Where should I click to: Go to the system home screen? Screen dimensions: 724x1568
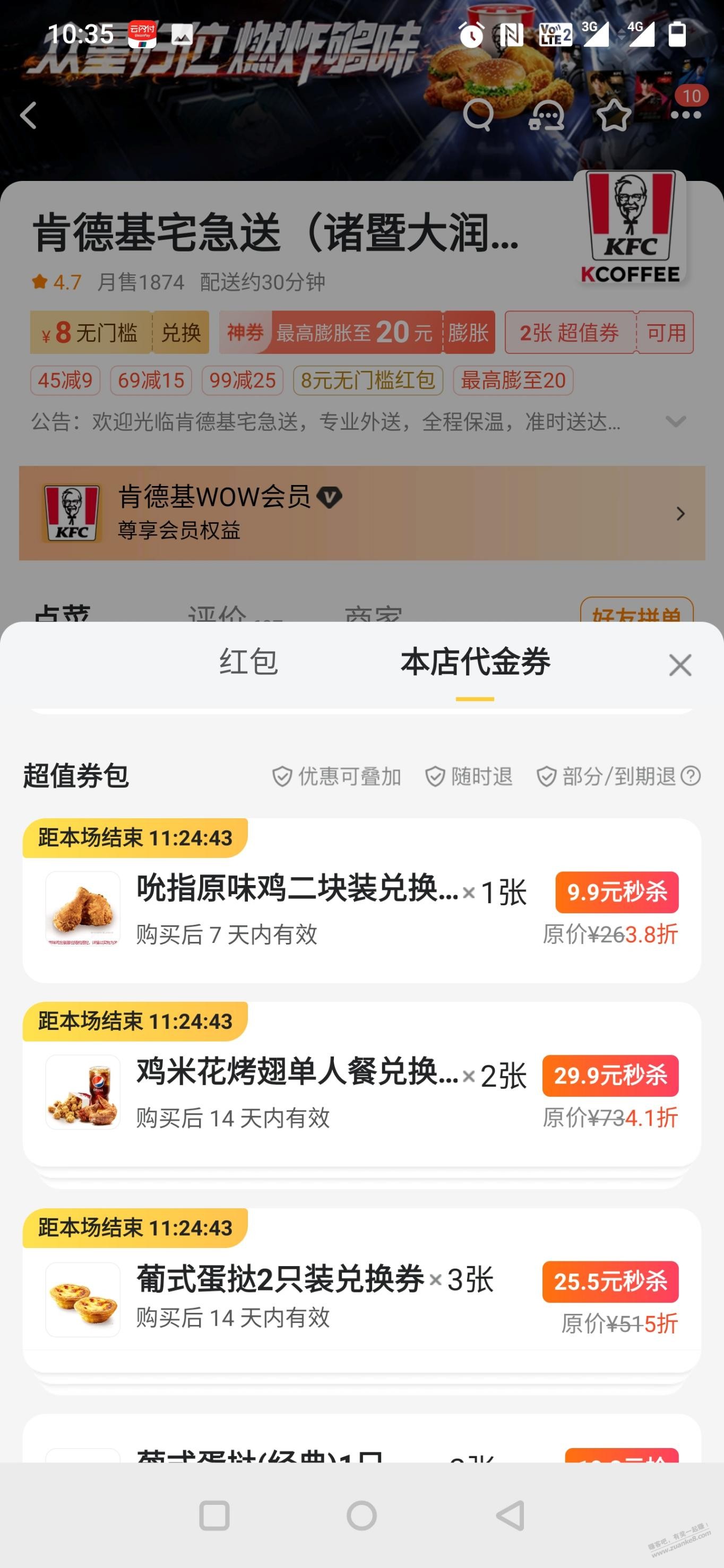pyautogui.click(x=361, y=1515)
